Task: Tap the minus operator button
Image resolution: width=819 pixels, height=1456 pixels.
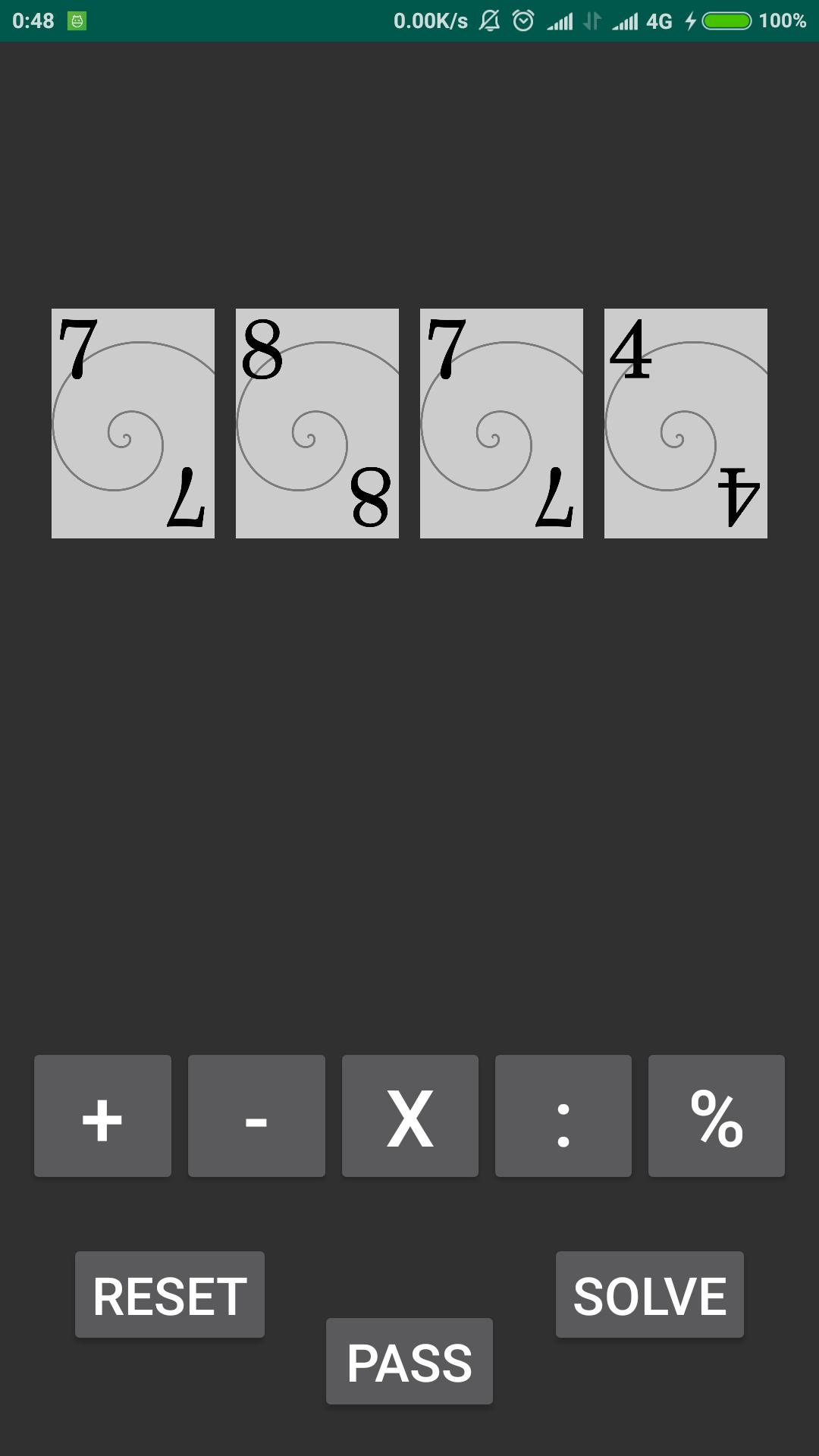Action: click(256, 1116)
